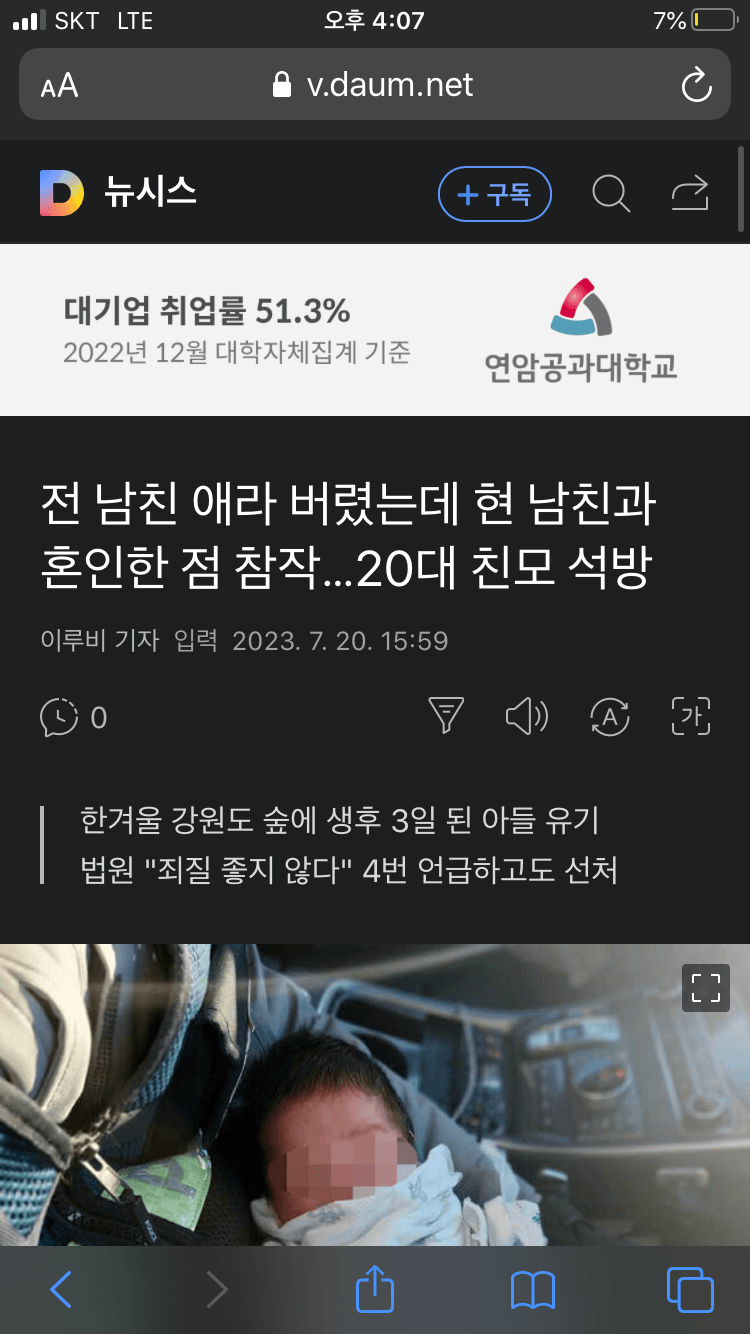
Task: Expand the baby photo to fullscreen
Action: coord(705,988)
